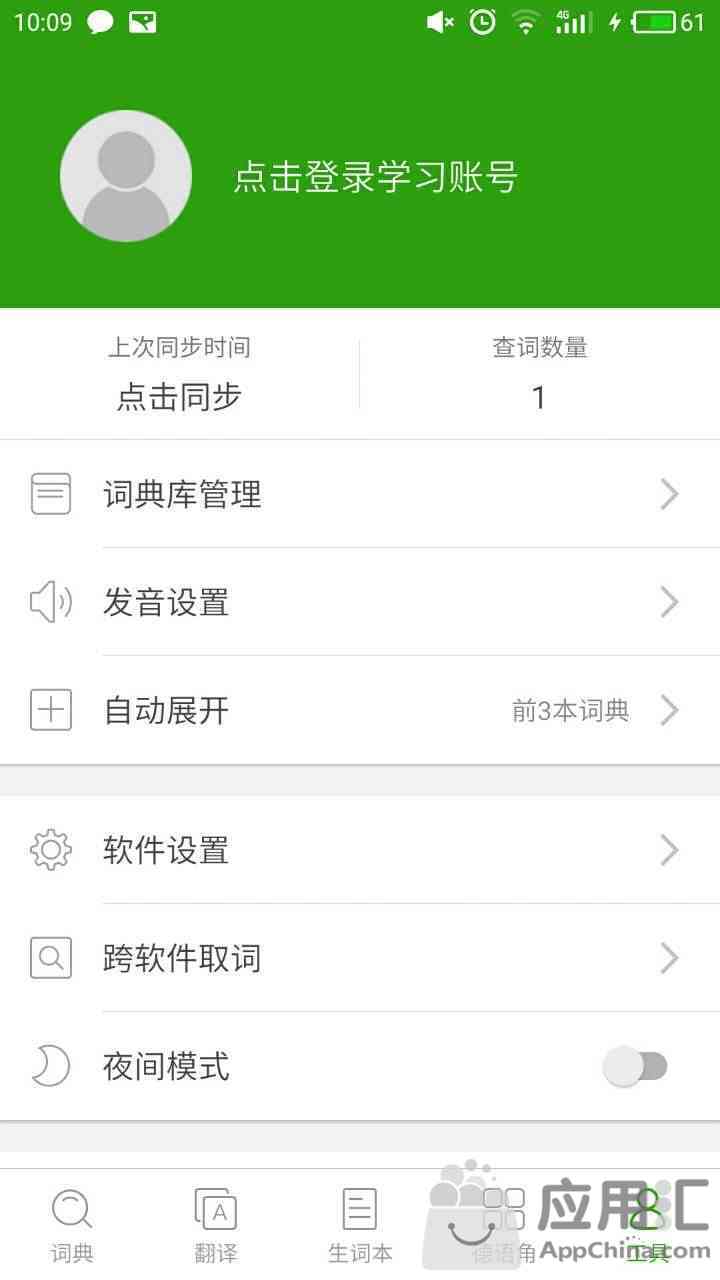This screenshot has width=720, height=1280.
Task: Open 发音设置 pronunciation settings
Action: pyautogui.click(x=360, y=602)
